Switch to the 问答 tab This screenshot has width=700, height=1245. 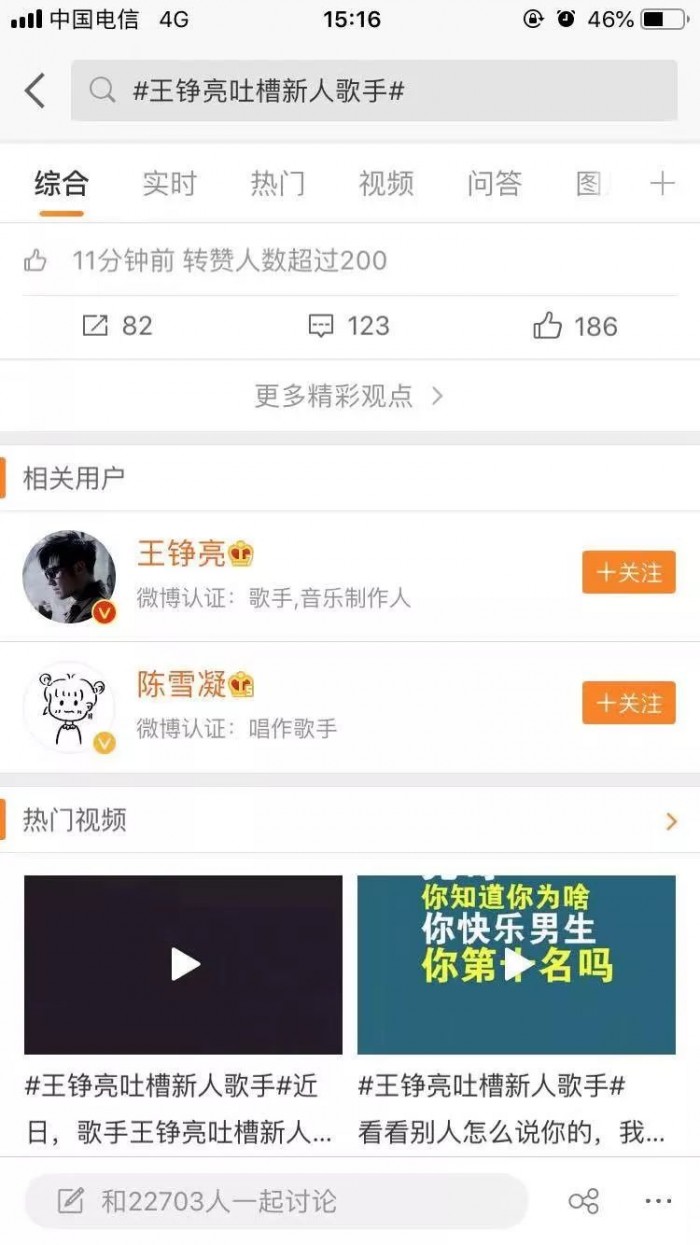[x=494, y=184]
